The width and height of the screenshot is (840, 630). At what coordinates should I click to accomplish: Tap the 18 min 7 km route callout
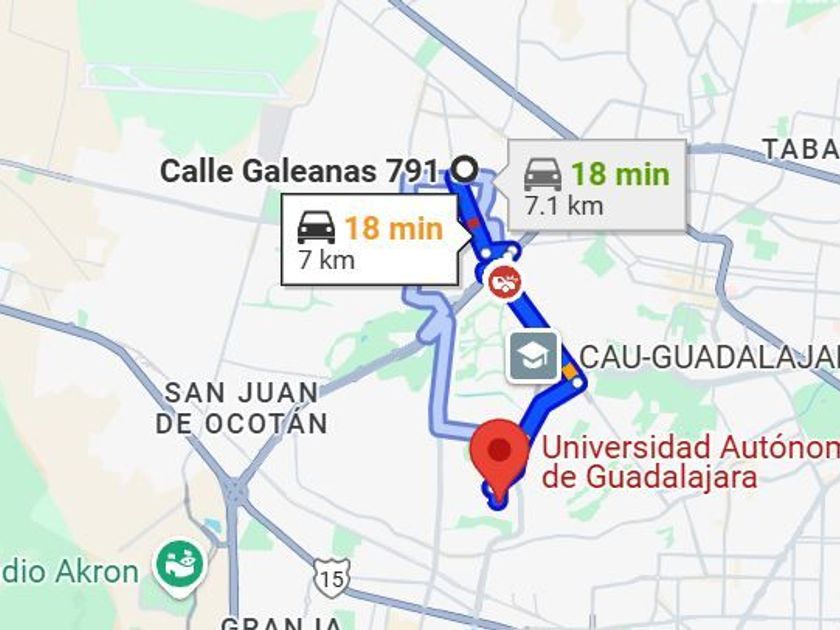(x=370, y=239)
